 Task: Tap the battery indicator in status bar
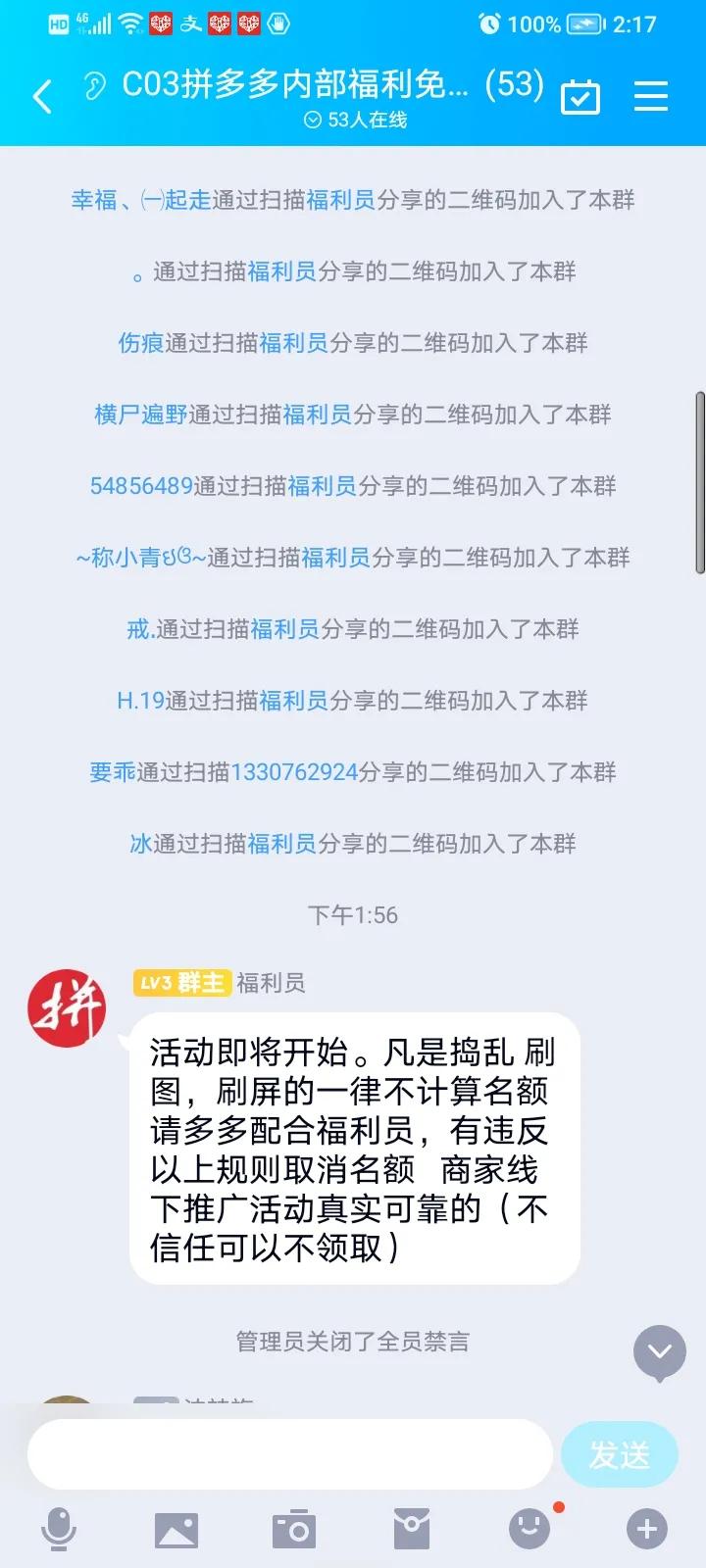coord(584,26)
